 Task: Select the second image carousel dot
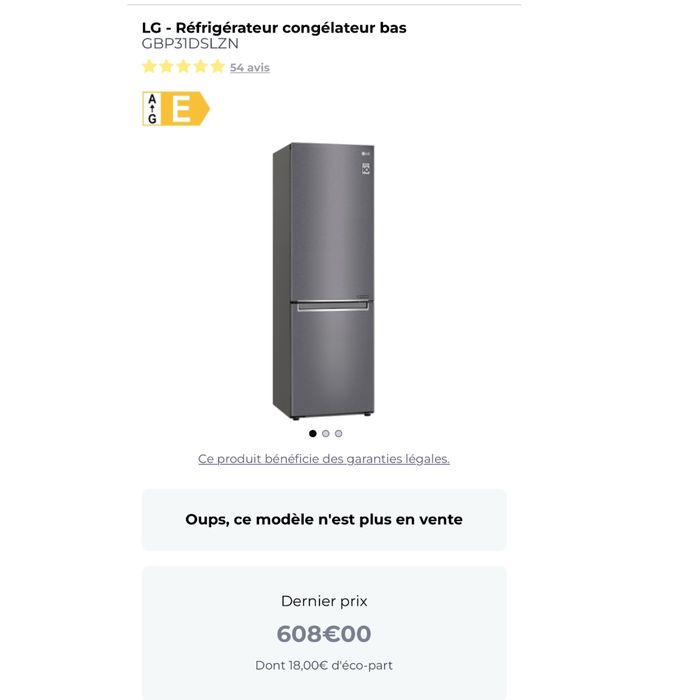point(326,434)
